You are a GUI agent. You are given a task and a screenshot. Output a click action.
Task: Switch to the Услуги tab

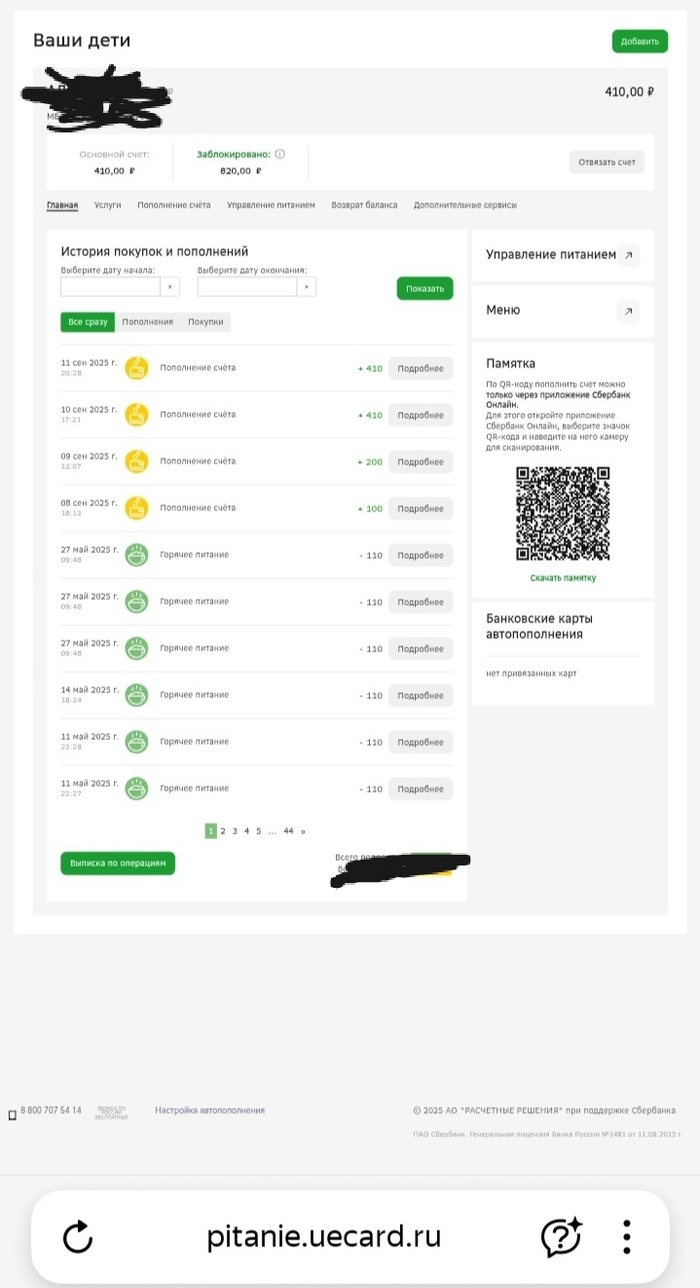click(x=108, y=205)
